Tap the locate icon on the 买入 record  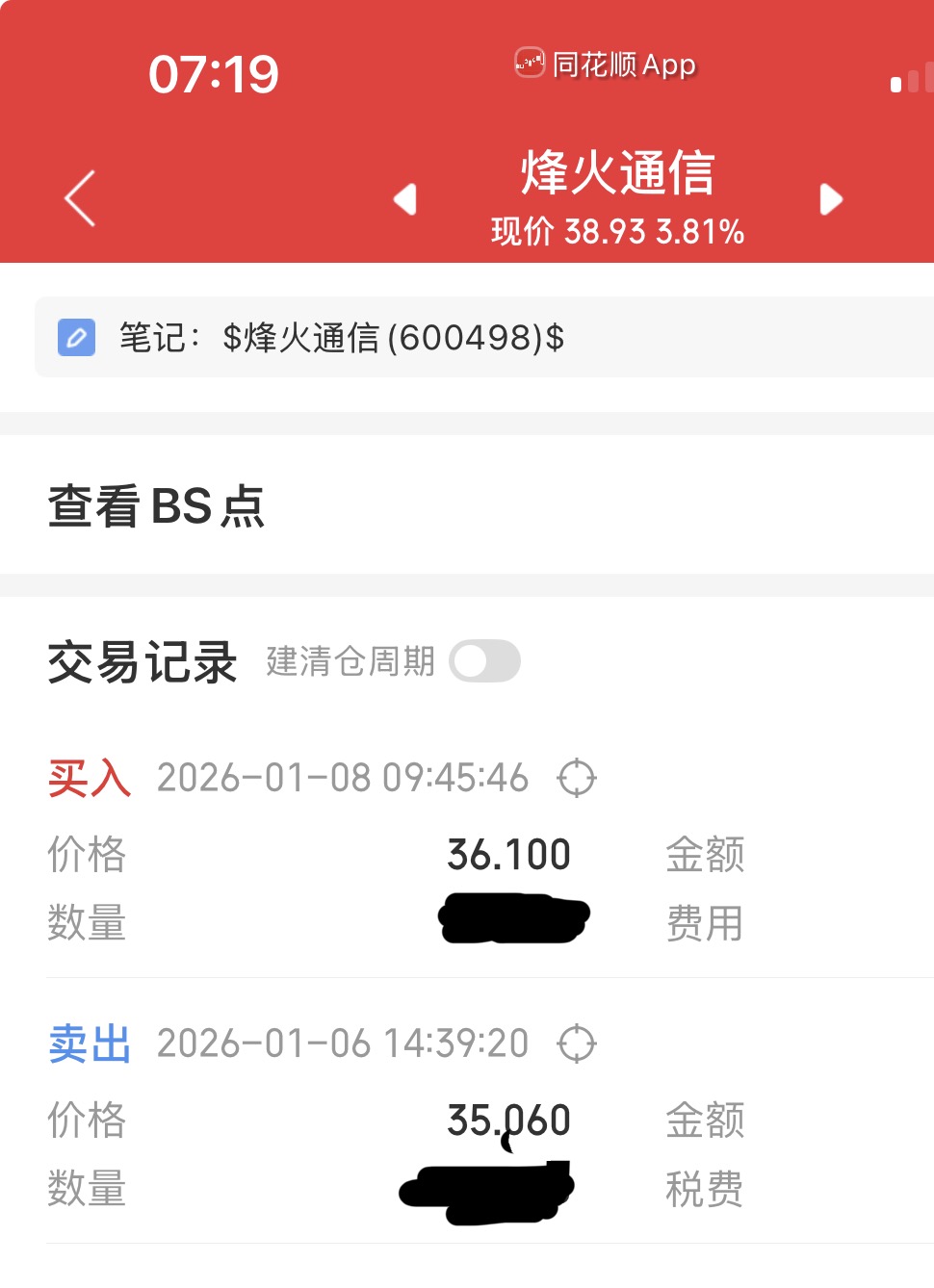click(577, 778)
